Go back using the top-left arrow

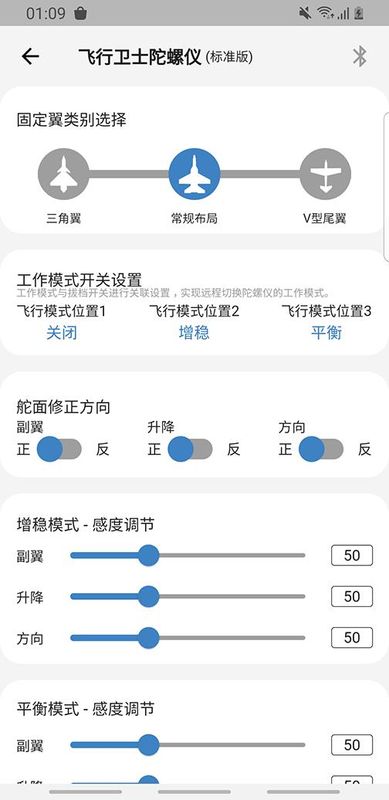(x=31, y=56)
